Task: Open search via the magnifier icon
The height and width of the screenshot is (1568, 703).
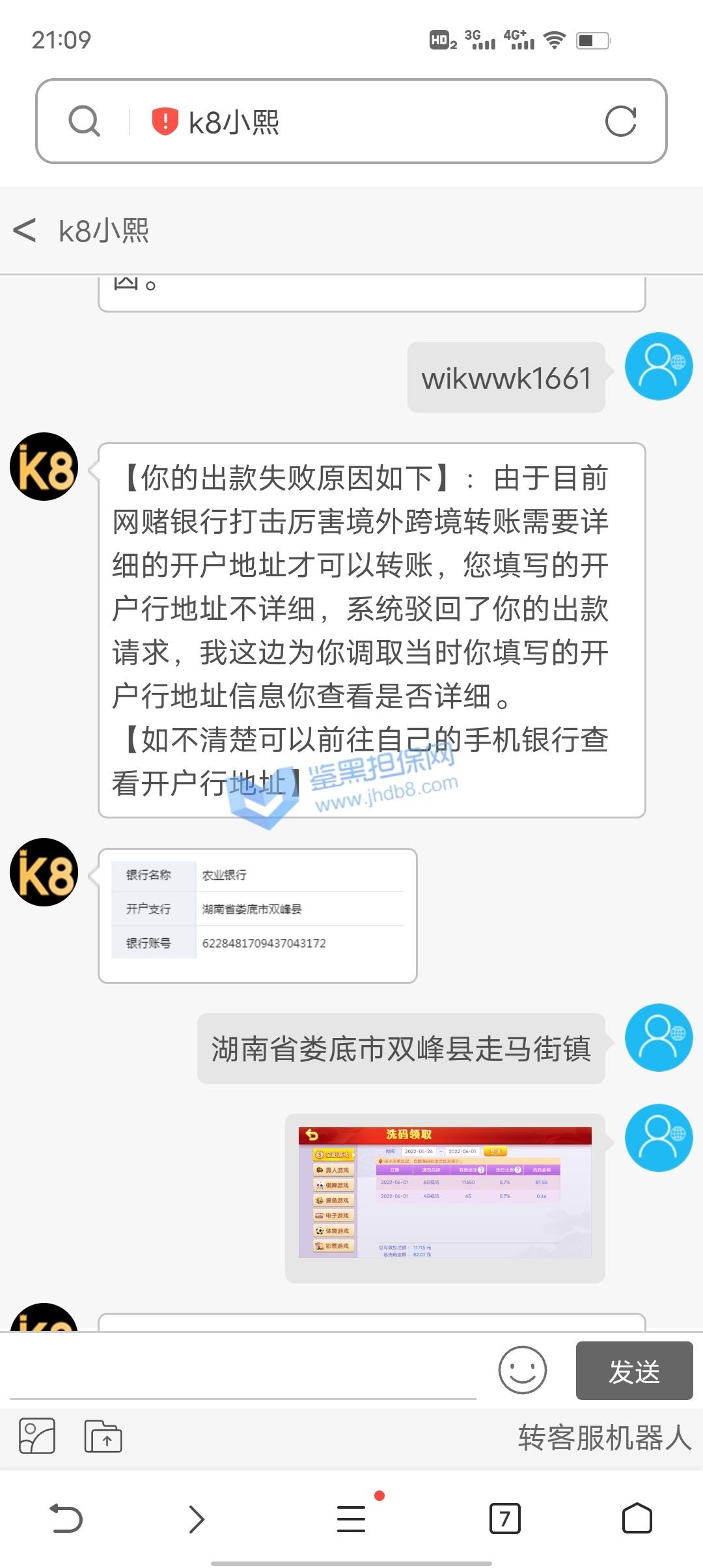Action: 85,122
